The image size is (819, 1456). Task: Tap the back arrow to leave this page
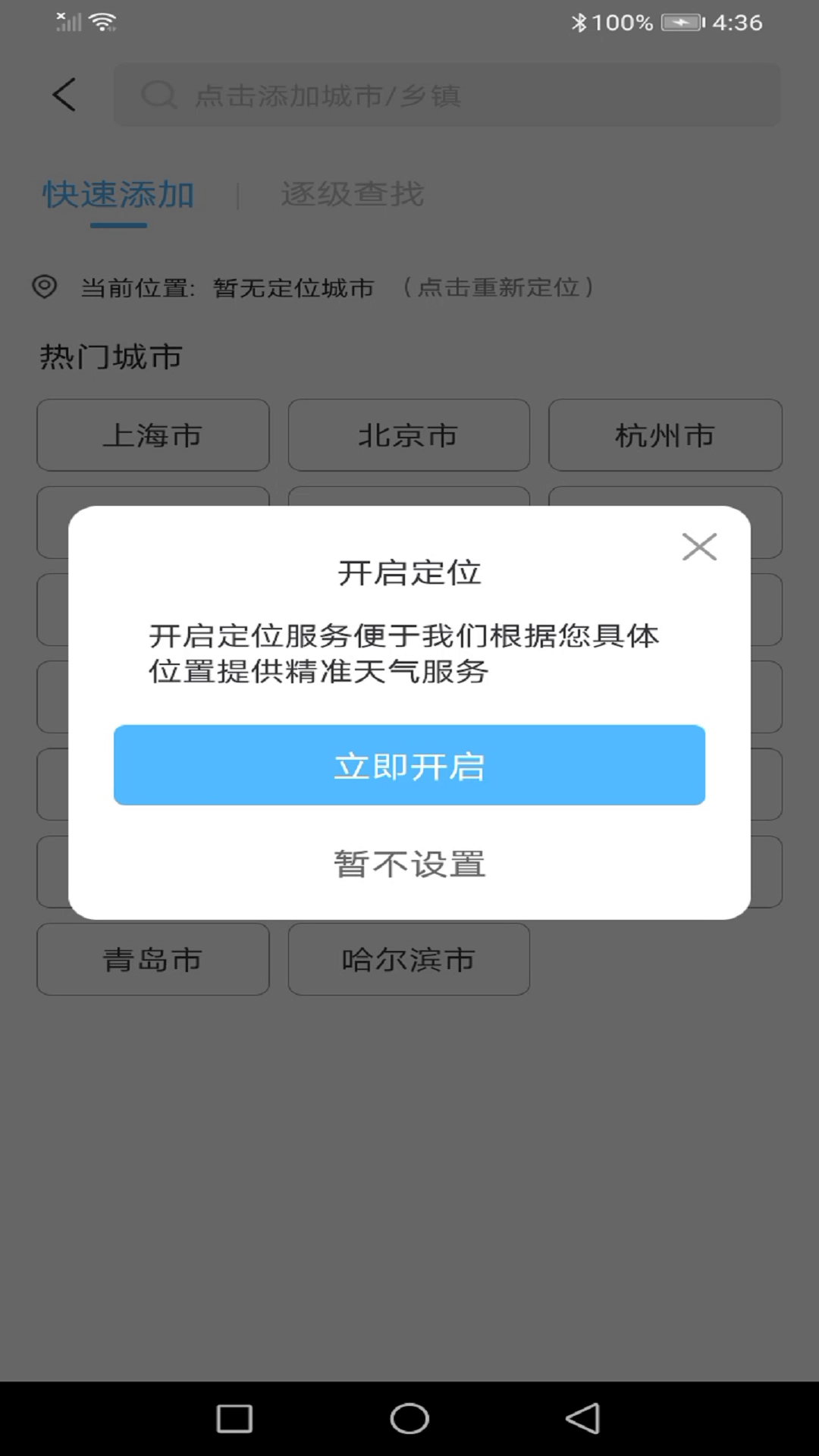pyautogui.click(x=64, y=95)
